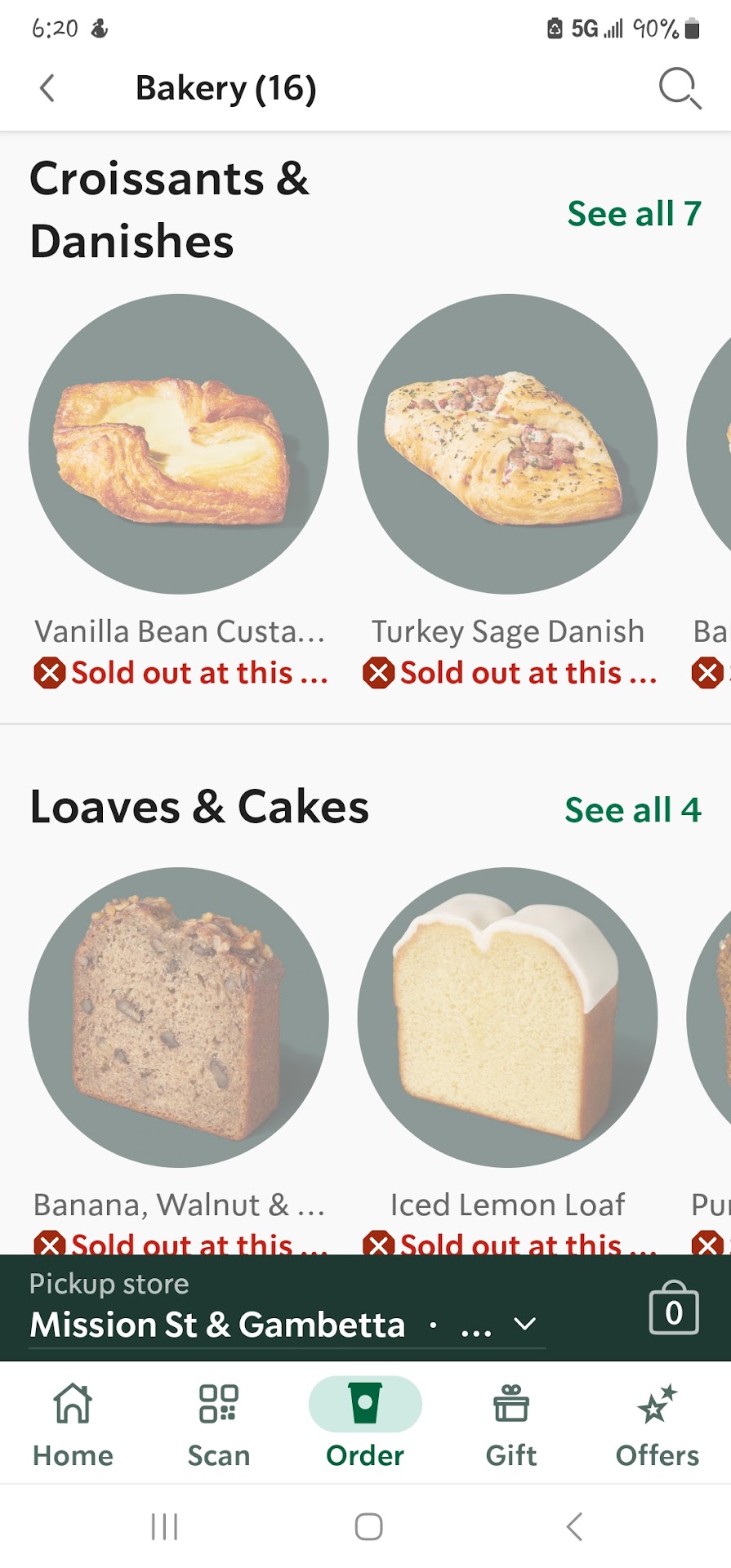Tap the system back button
Screen dimensions: 731x1568
point(574,1526)
